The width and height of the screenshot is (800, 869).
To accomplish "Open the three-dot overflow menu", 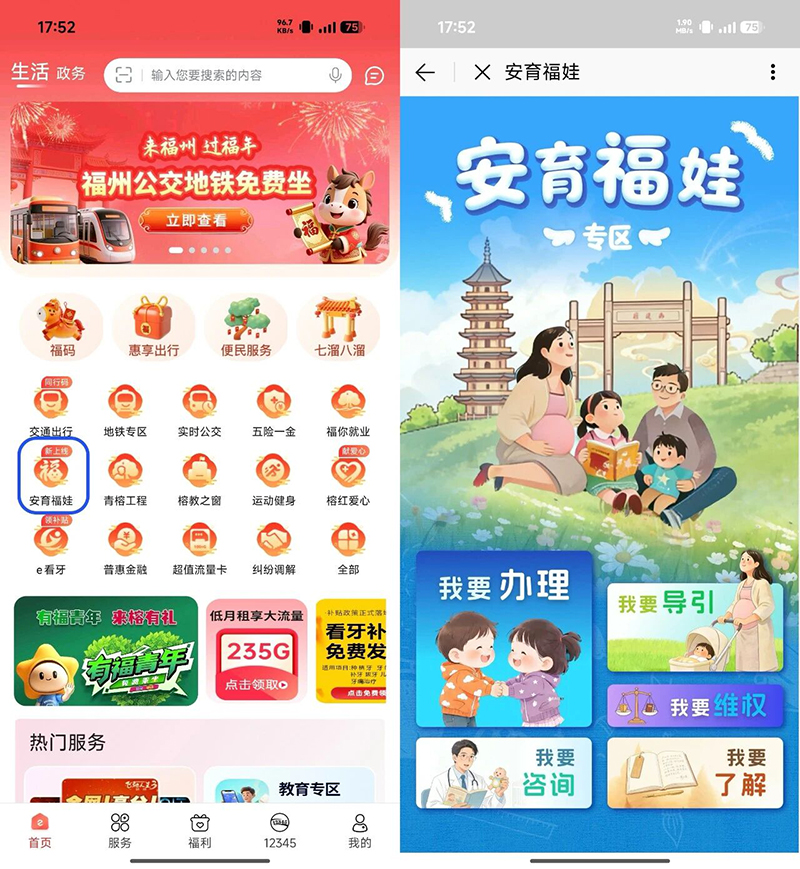I will point(772,72).
